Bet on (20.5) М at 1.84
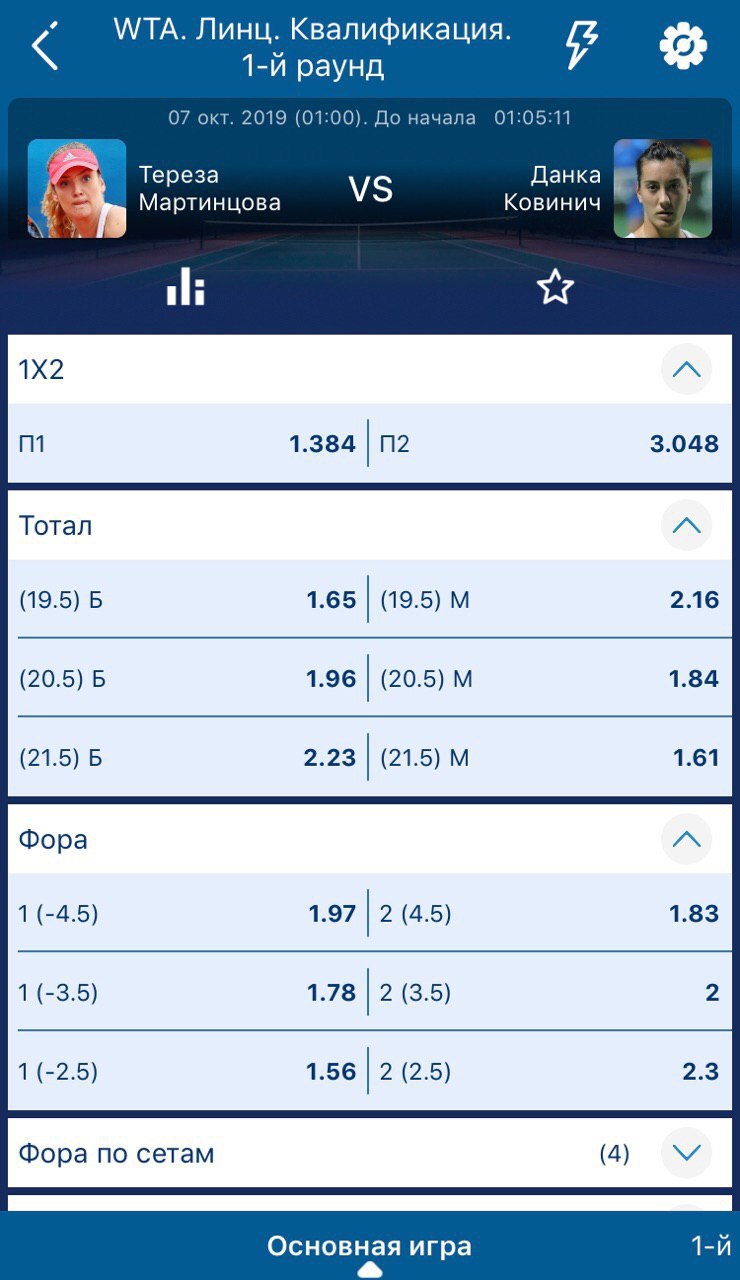Image resolution: width=740 pixels, height=1280 pixels. pyautogui.click(x=550, y=679)
